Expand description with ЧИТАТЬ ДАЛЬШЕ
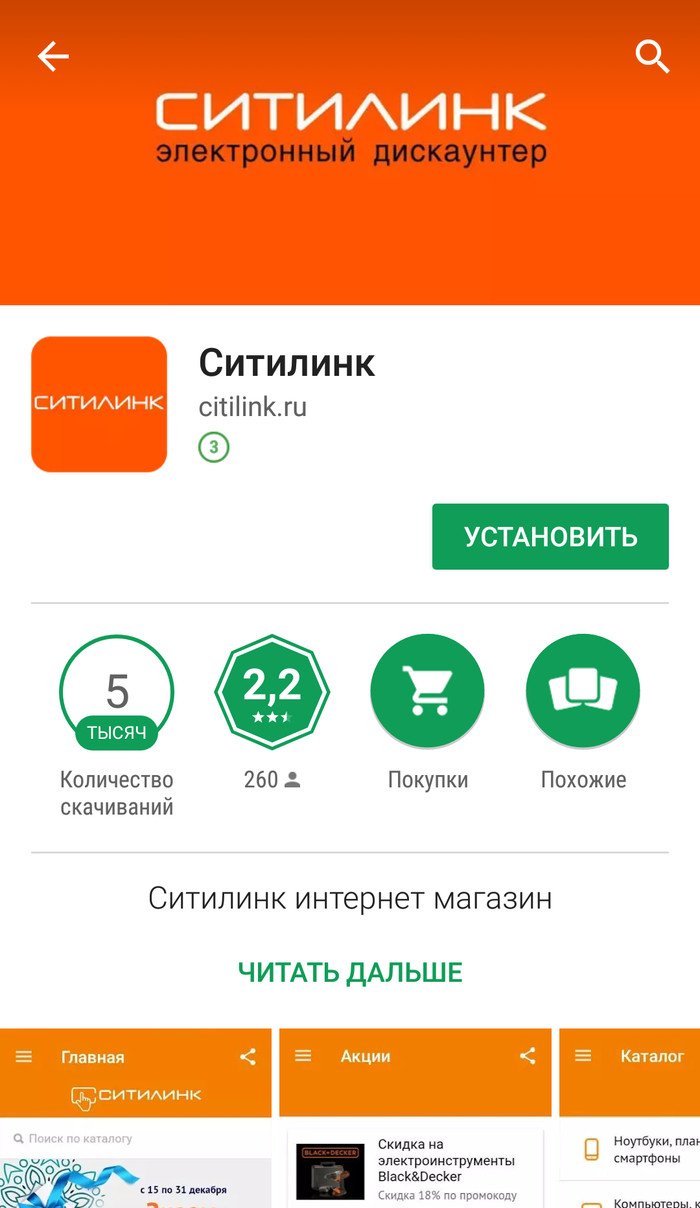The image size is (700, 1208). tap(350, 972)
